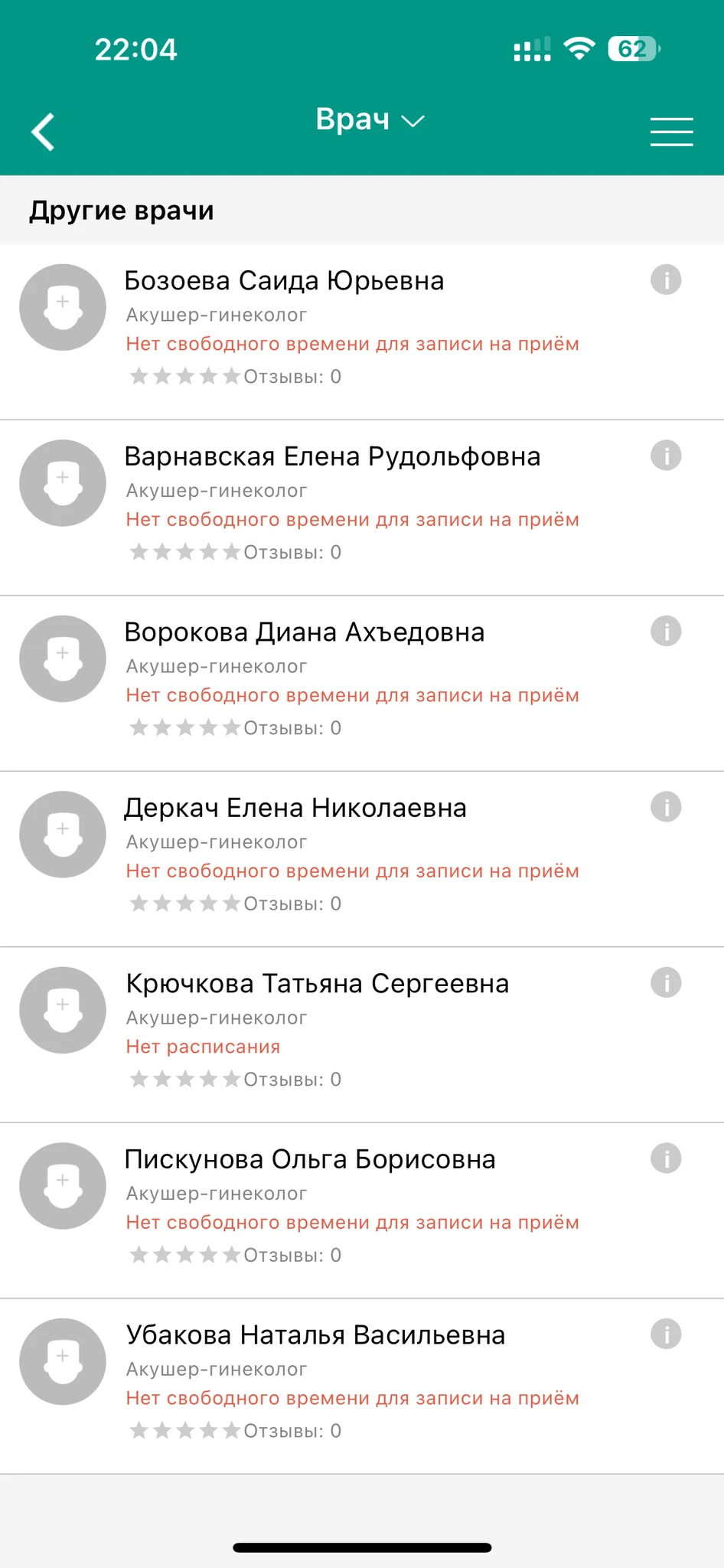Expand the Врач dropdown in the header

point(370,120)
